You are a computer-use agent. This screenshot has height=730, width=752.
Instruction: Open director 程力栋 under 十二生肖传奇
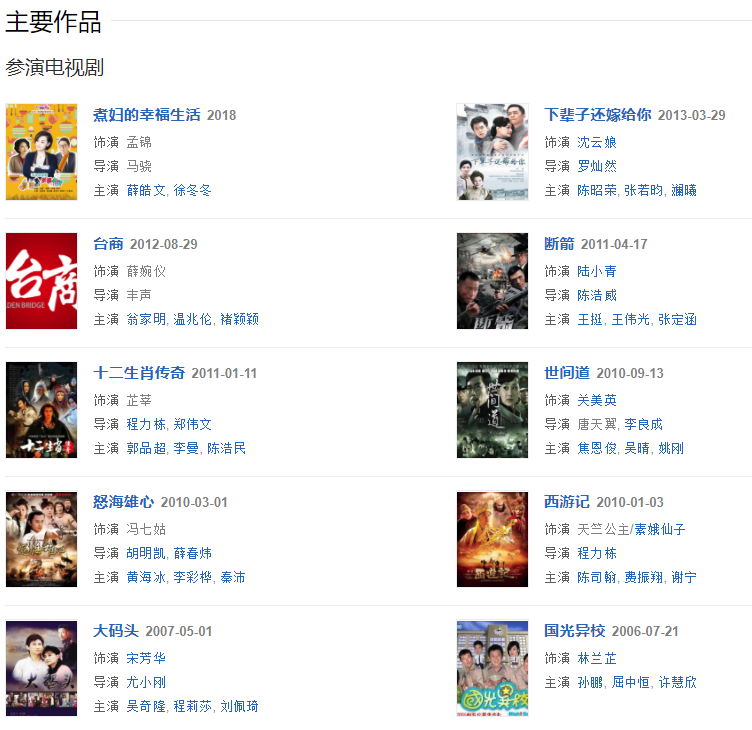(146, 424)
